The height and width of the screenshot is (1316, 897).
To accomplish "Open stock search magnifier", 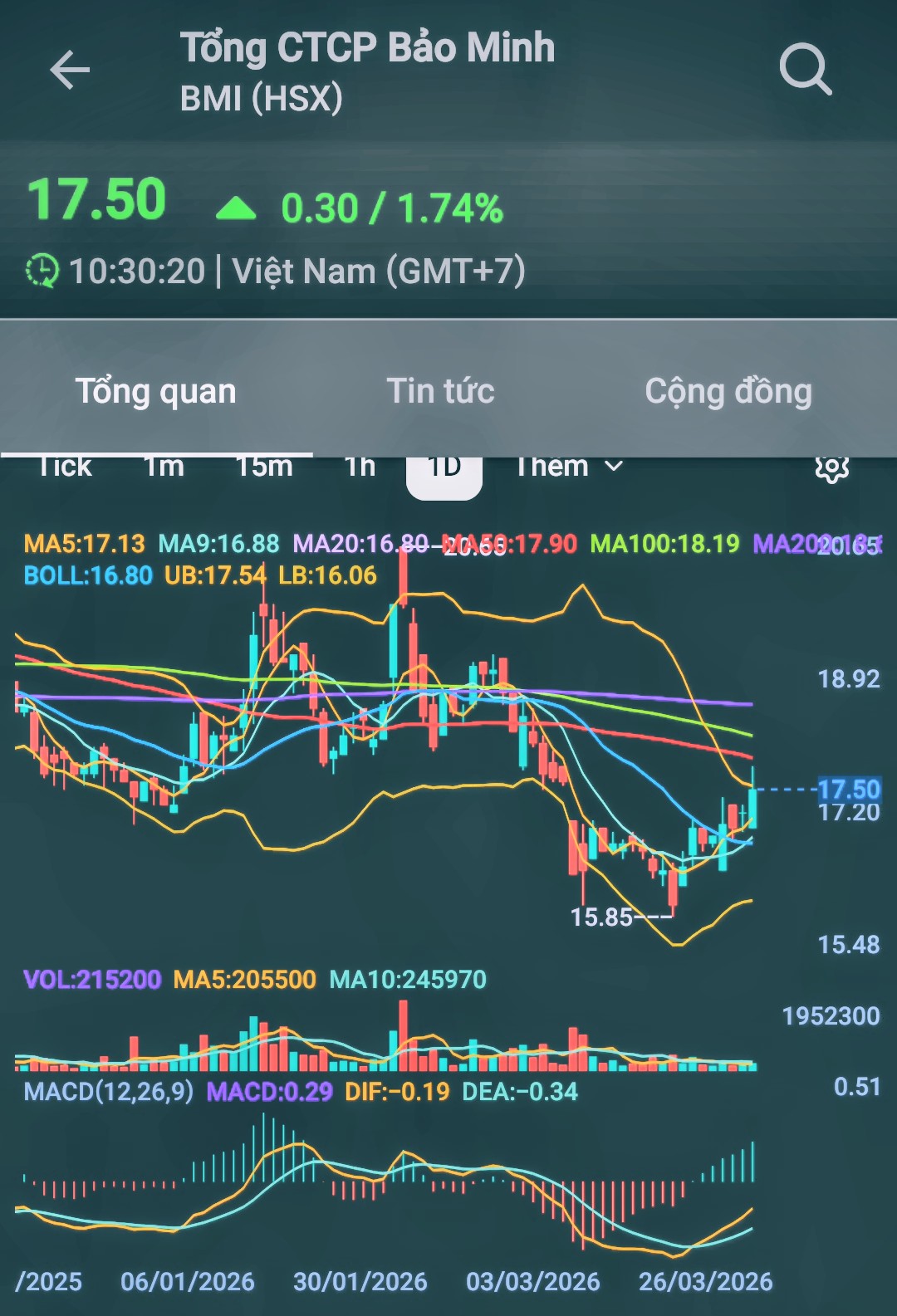I will [805, 70].
